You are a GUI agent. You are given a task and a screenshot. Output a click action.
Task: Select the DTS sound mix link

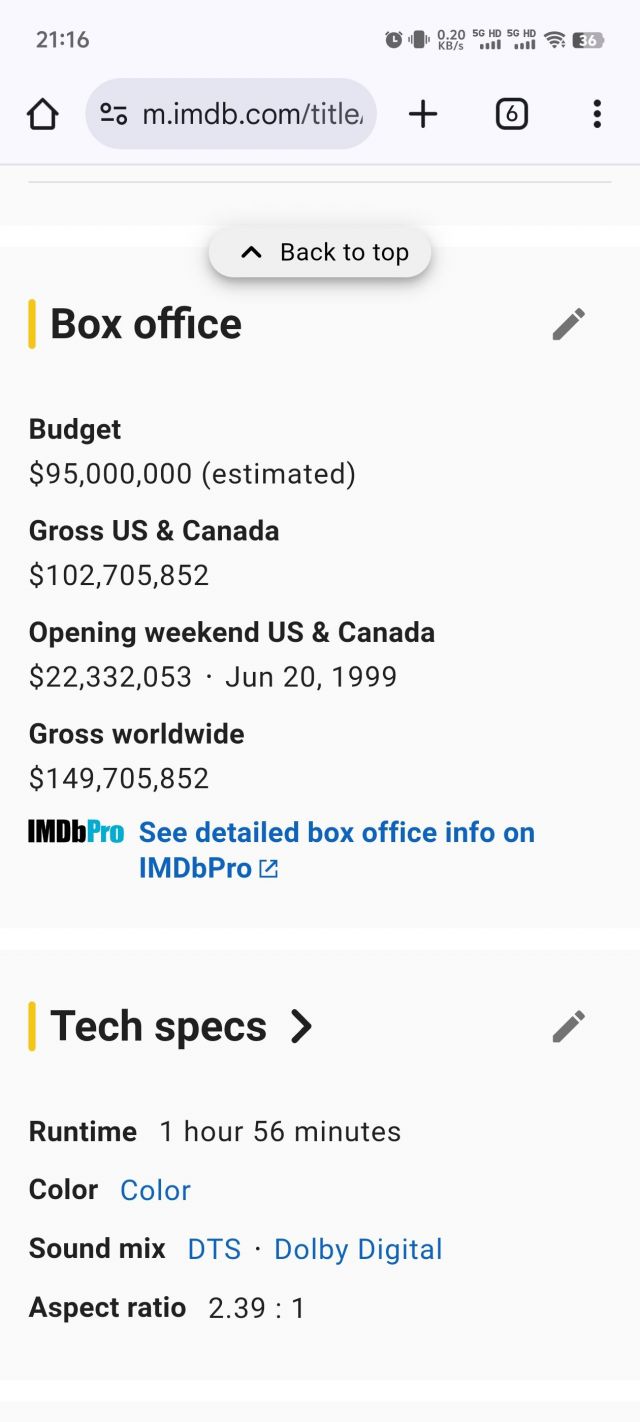tap(214, 1249)
